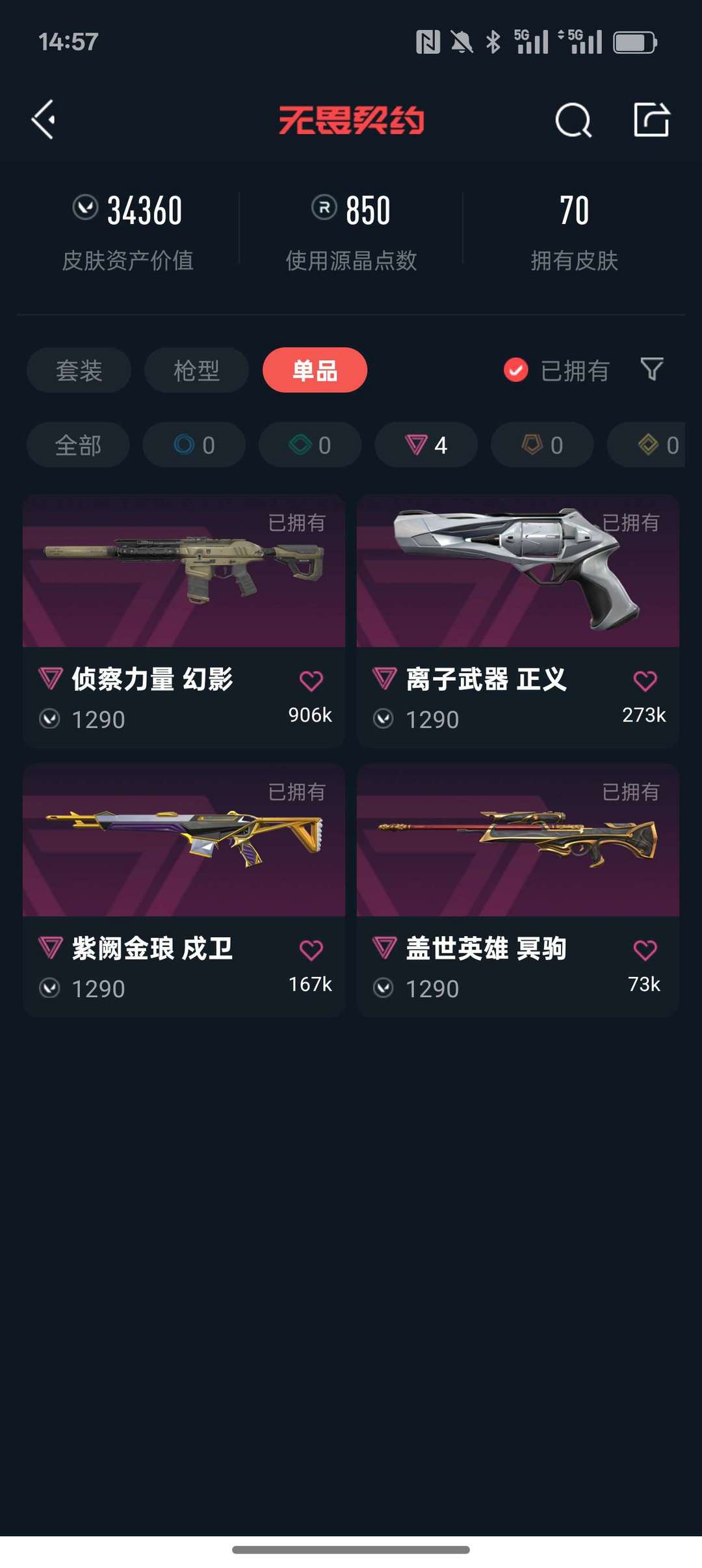This screenshot has width=702, height=1568.
Task: Filter by the orange pentagon rarity chip
Action: pos(542,445)
